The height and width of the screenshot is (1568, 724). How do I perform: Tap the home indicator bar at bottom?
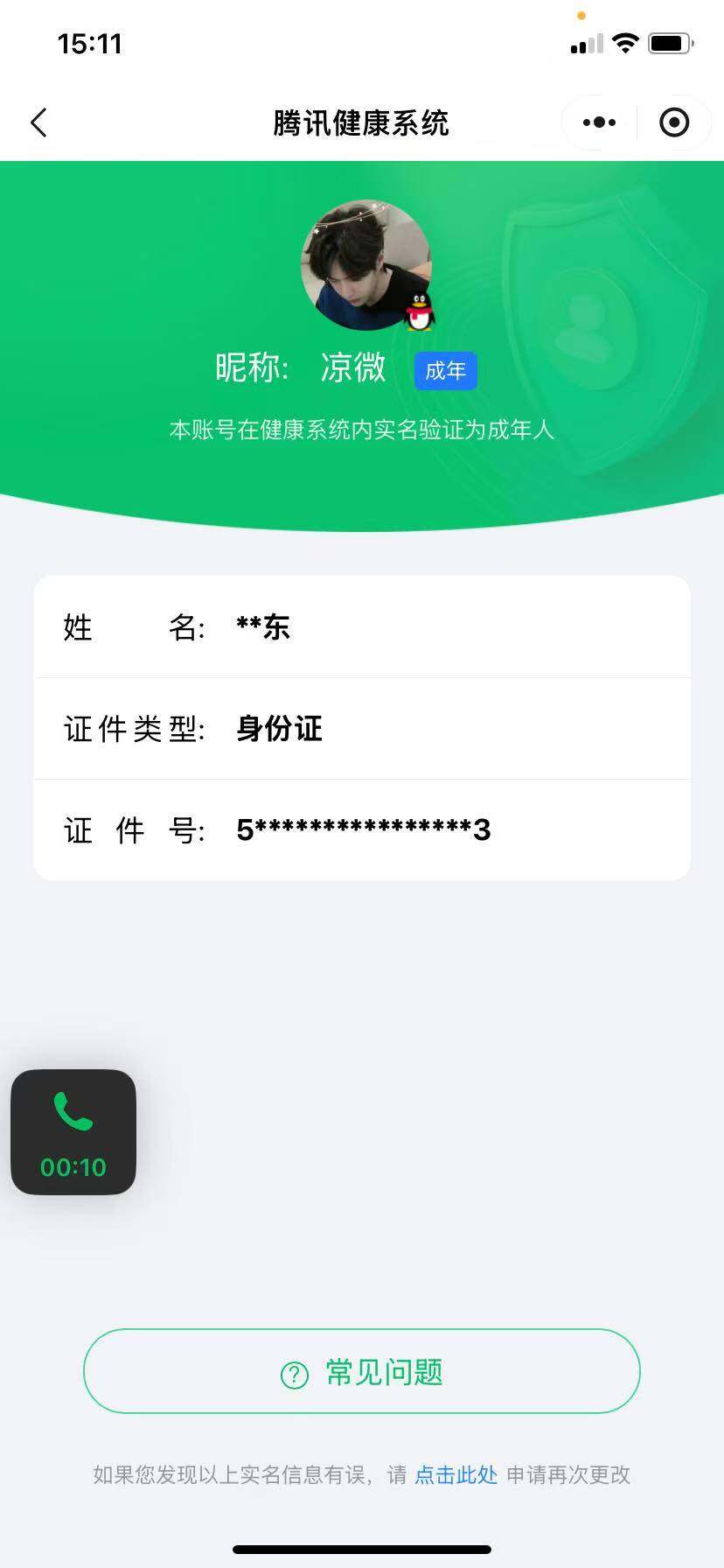coord(362,1547)
